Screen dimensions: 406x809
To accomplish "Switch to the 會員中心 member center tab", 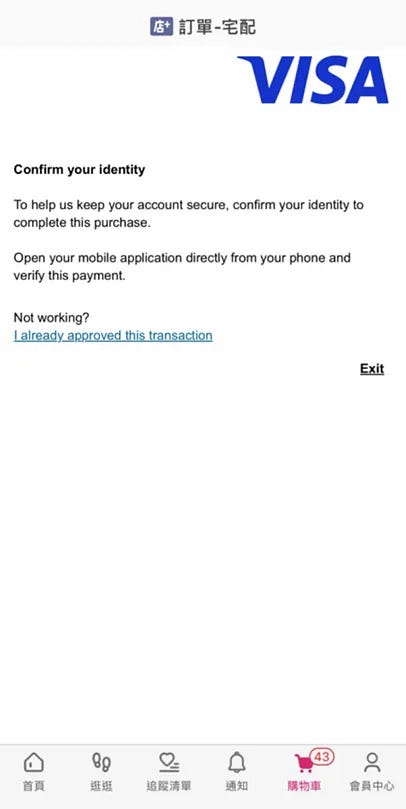I will [x=372, y=772].
